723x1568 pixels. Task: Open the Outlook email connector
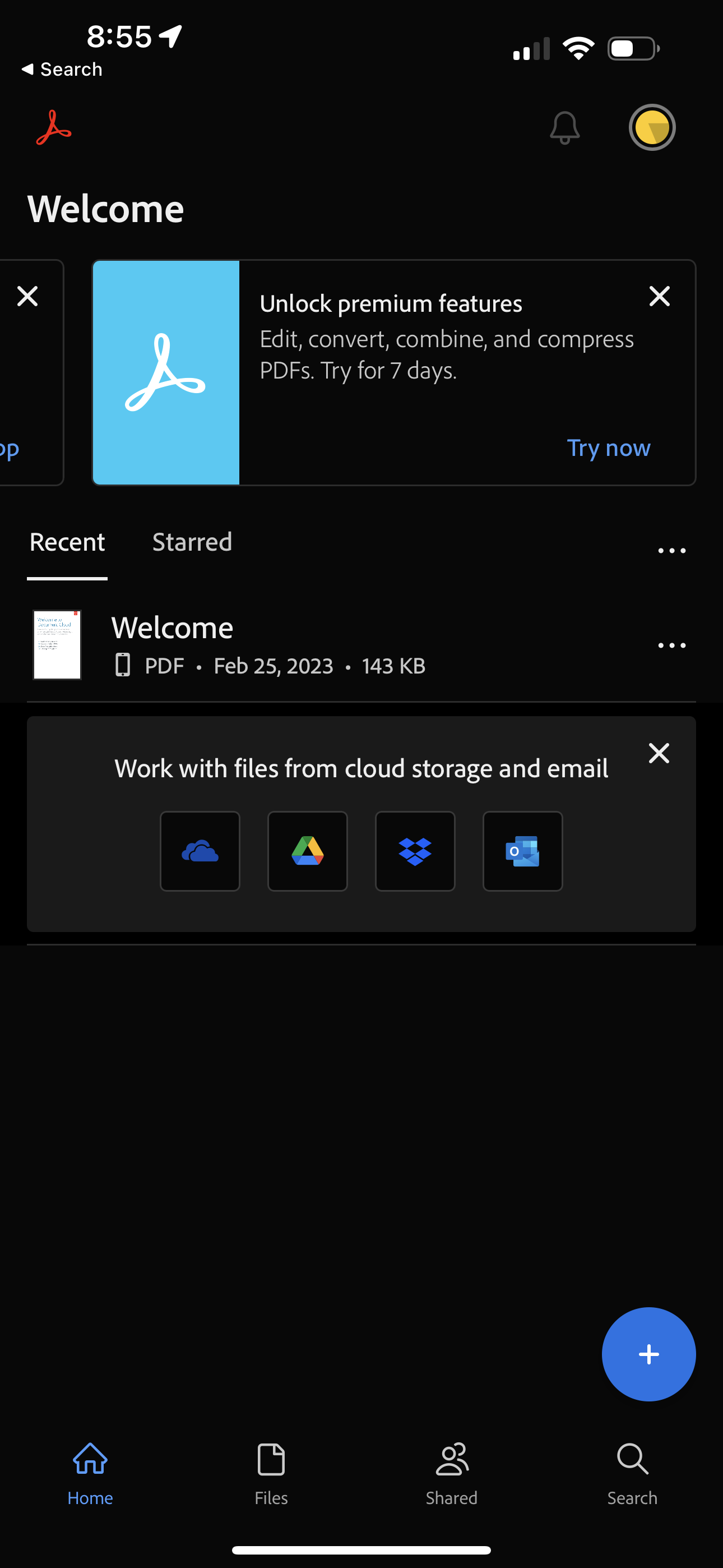coord(522,851)
